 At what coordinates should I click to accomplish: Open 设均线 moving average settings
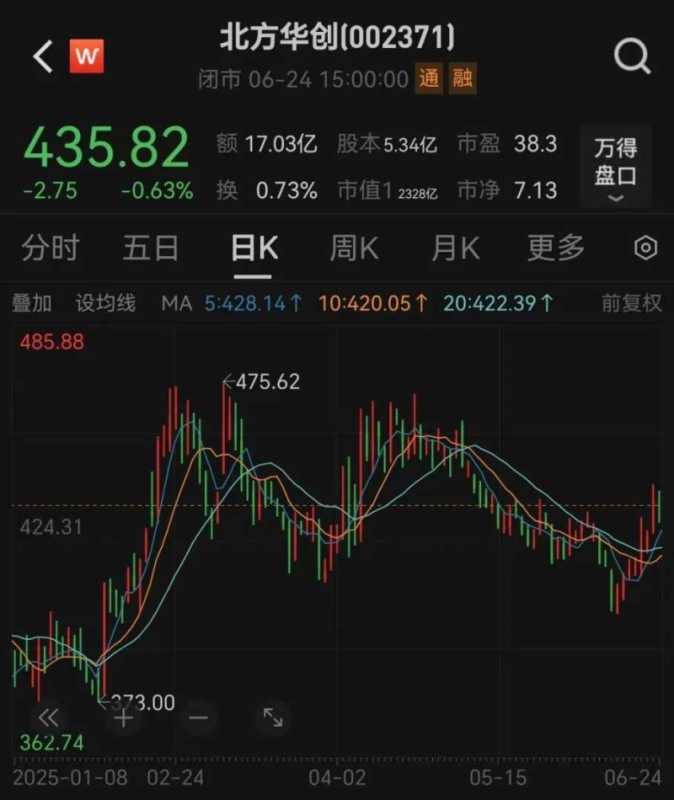tap(105, 303)
